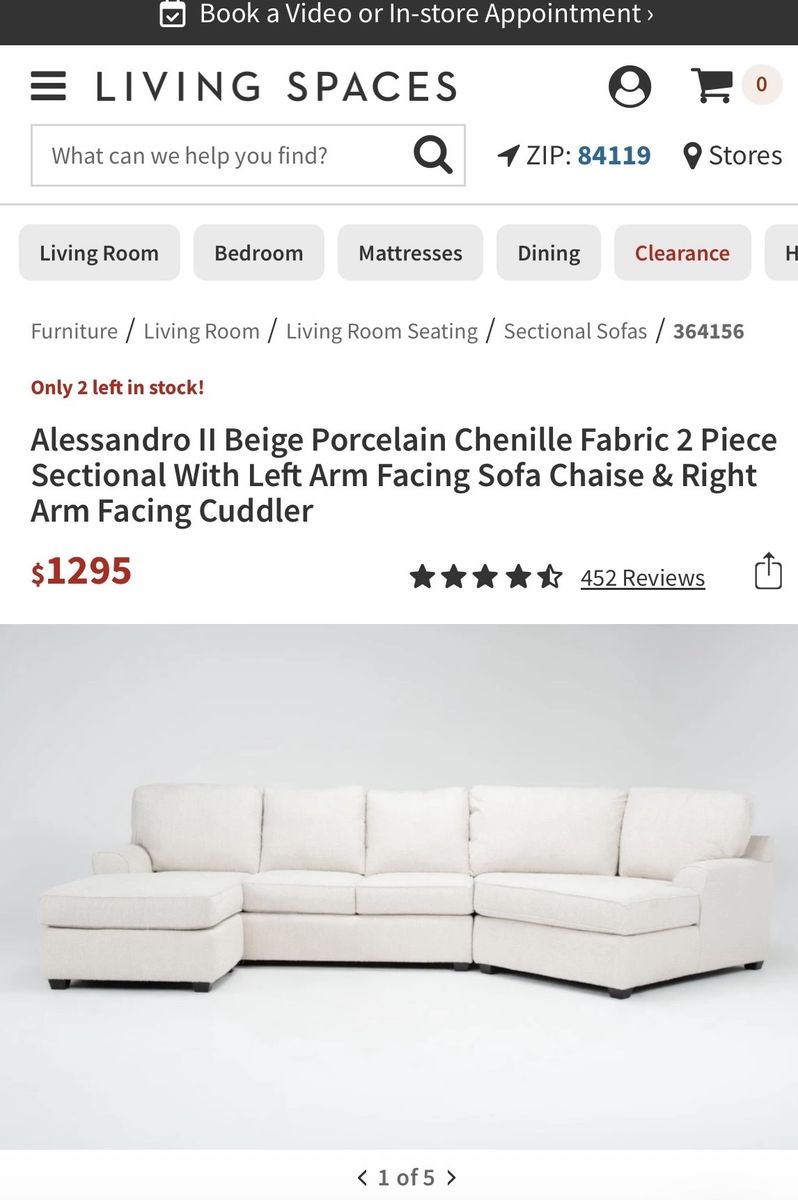Tap the magnifying glass search button
The width and height of the screenshot is (798, 1200).
click(433, 155)
